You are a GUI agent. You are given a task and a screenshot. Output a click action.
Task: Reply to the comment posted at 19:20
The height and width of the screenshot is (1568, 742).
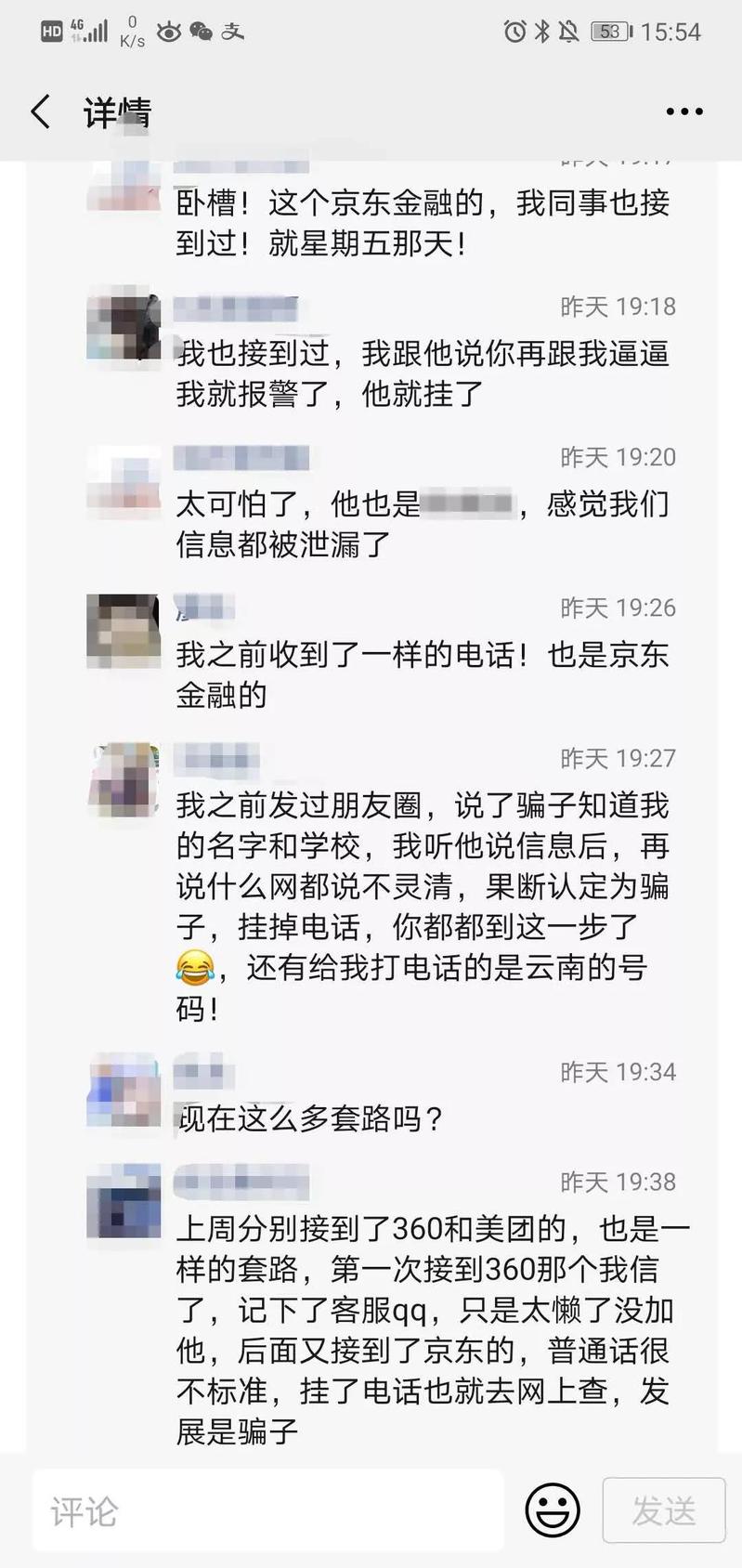(423, 524)
